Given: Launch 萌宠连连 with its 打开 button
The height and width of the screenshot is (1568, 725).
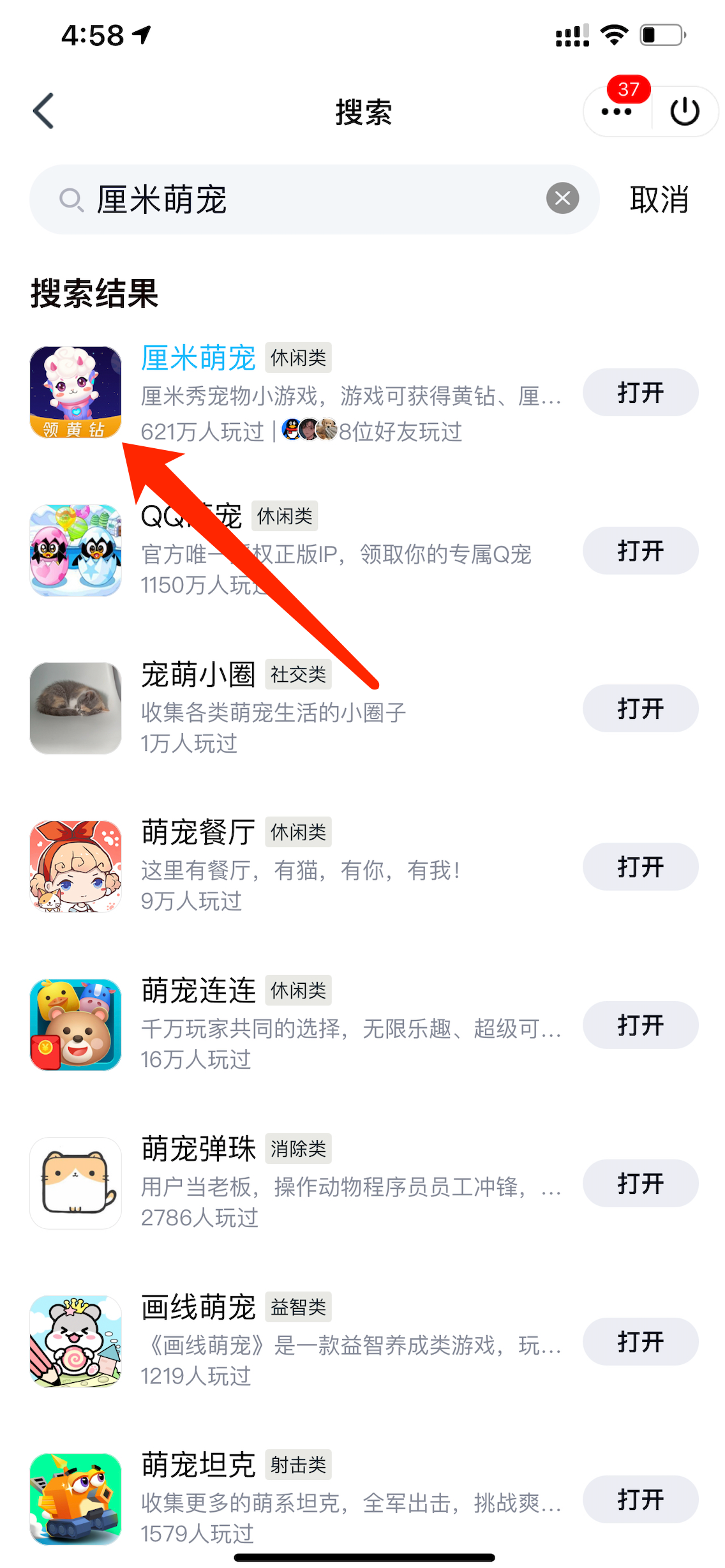Looking at the screenshot, I should [640, 1025].
